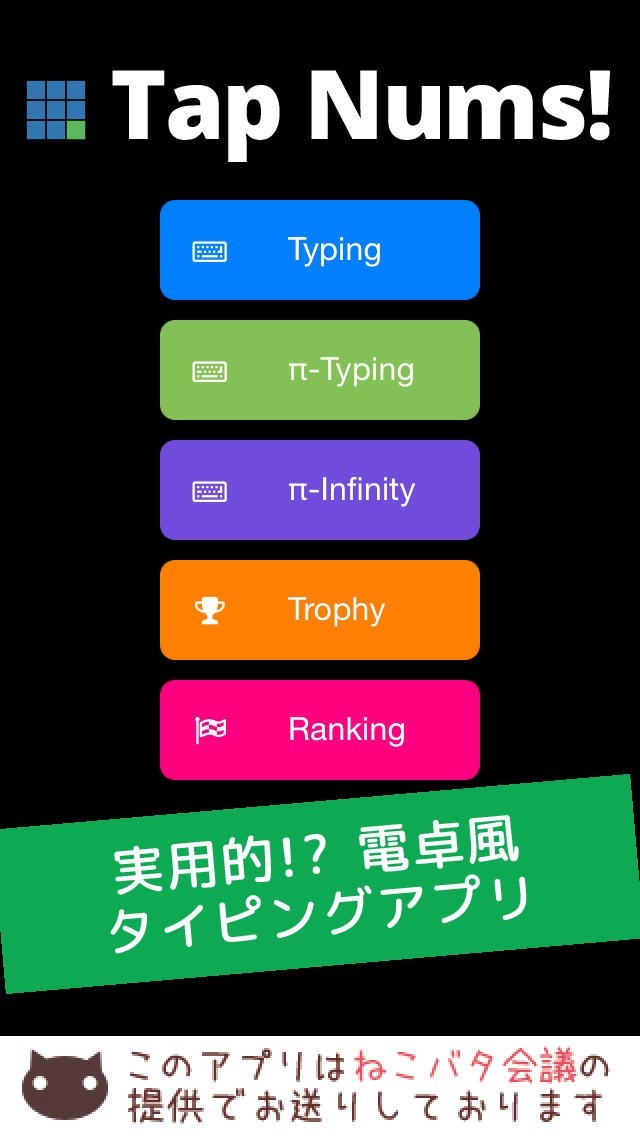Start the Typing mode

(320, 250)
